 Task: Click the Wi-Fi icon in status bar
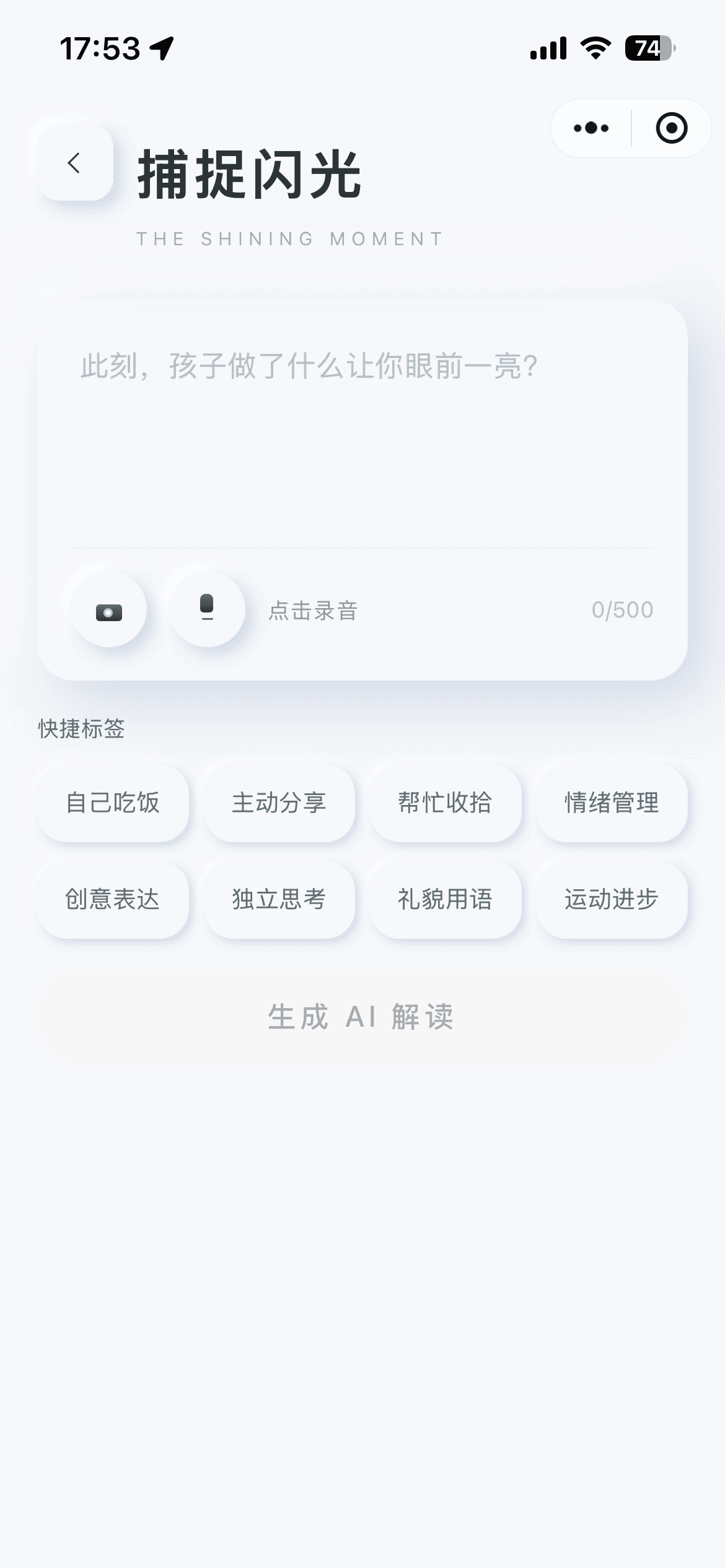click(x=594, y=48)
